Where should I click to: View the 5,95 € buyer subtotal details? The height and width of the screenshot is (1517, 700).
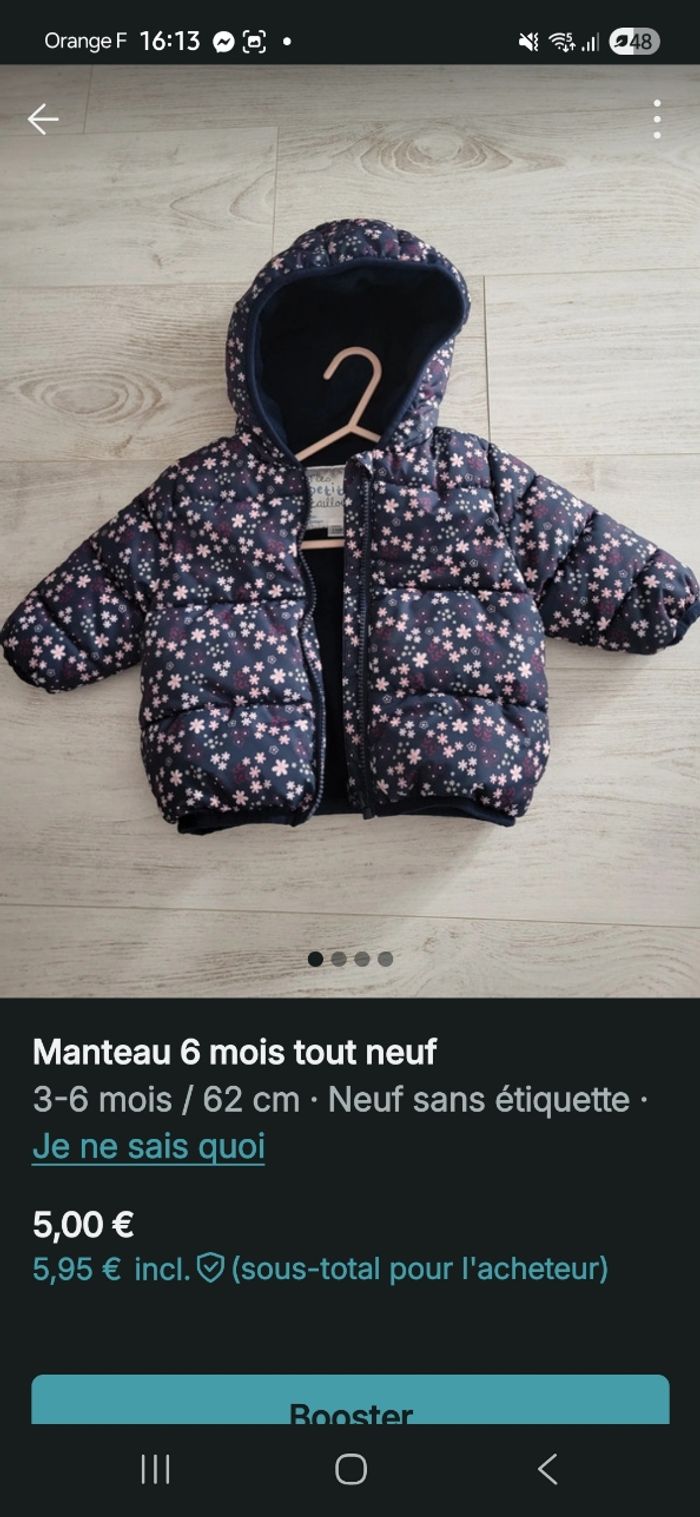(x=320, y=1269)
